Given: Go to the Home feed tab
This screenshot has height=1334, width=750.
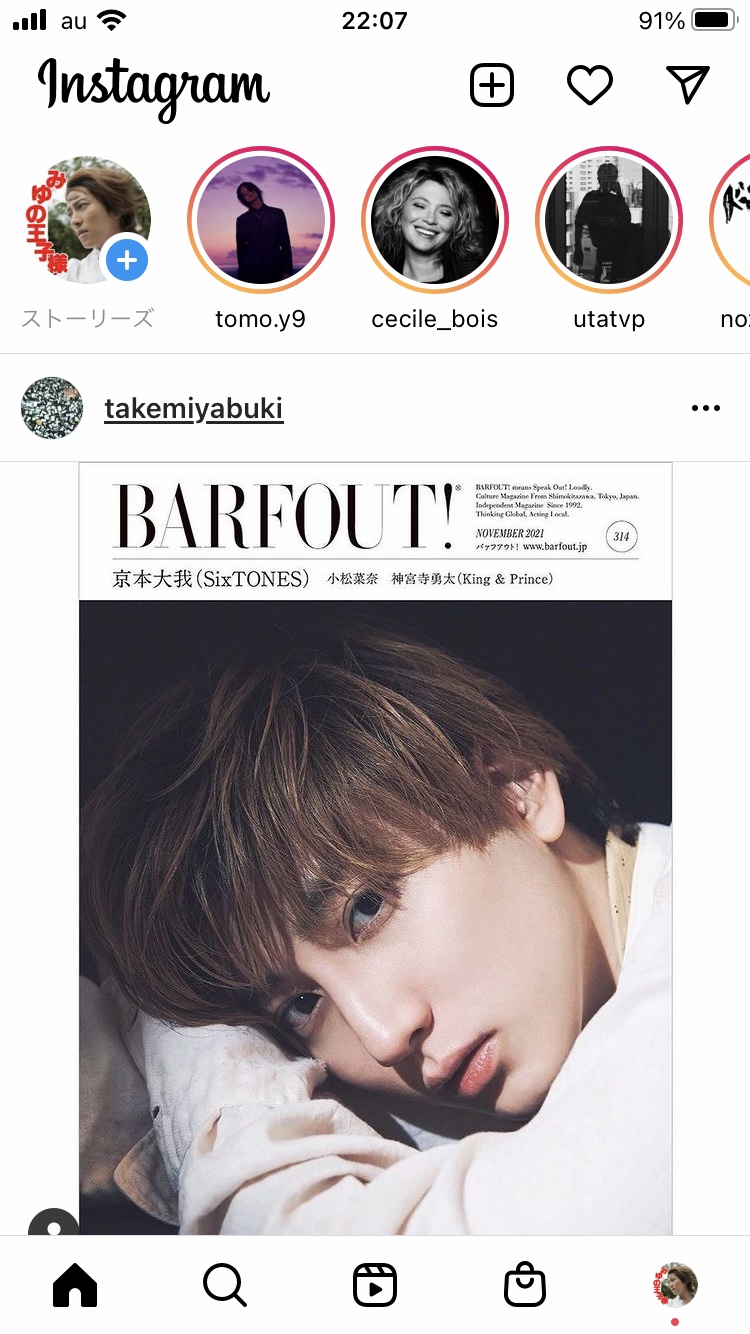Looking at the screenshot, I should pyautogui.click(x=75, y=1285).
